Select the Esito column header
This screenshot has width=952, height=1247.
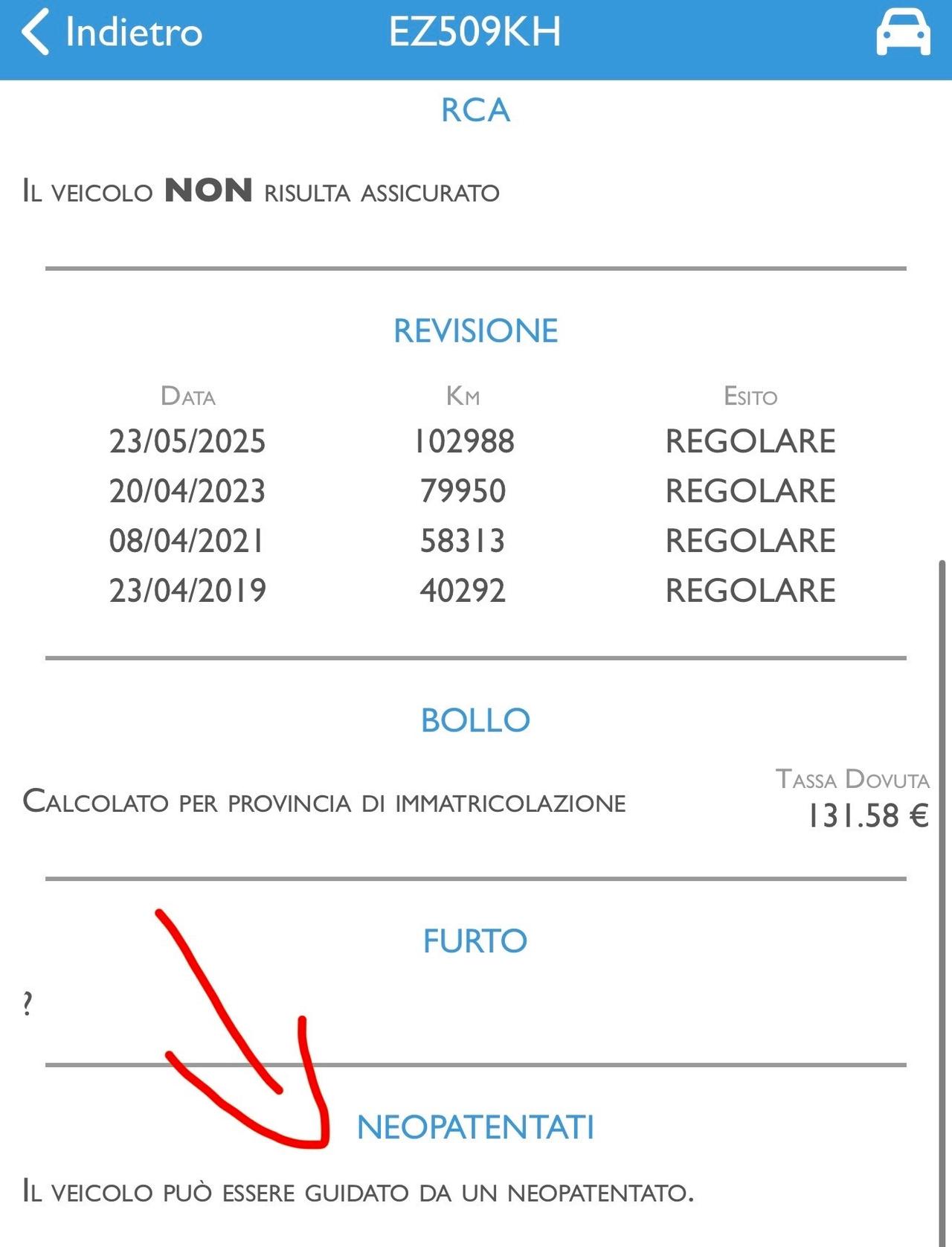(748, 397)
